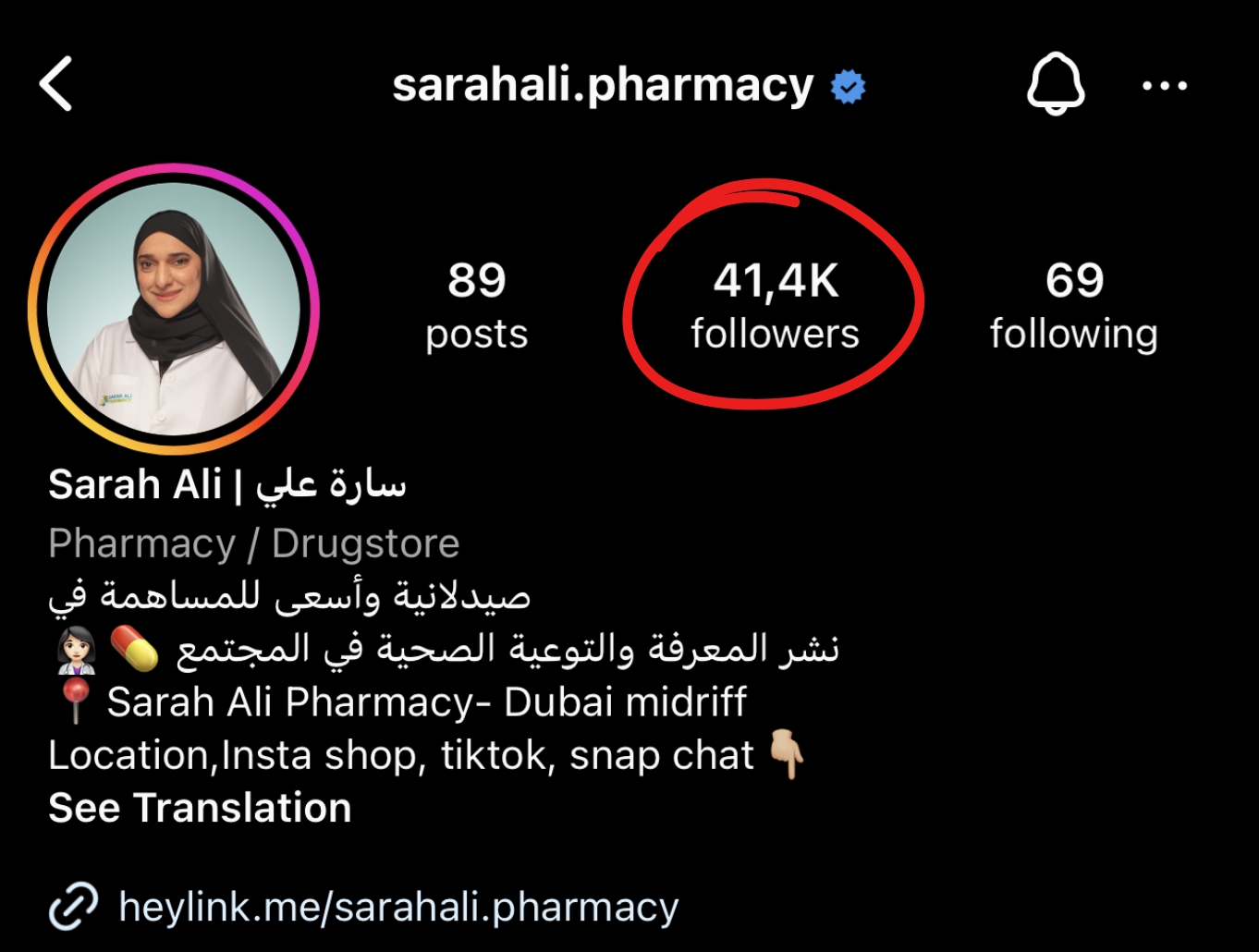Tap See Translation for the bio
The width and height of the screenshot is (1259, 952).
[200, 808]
